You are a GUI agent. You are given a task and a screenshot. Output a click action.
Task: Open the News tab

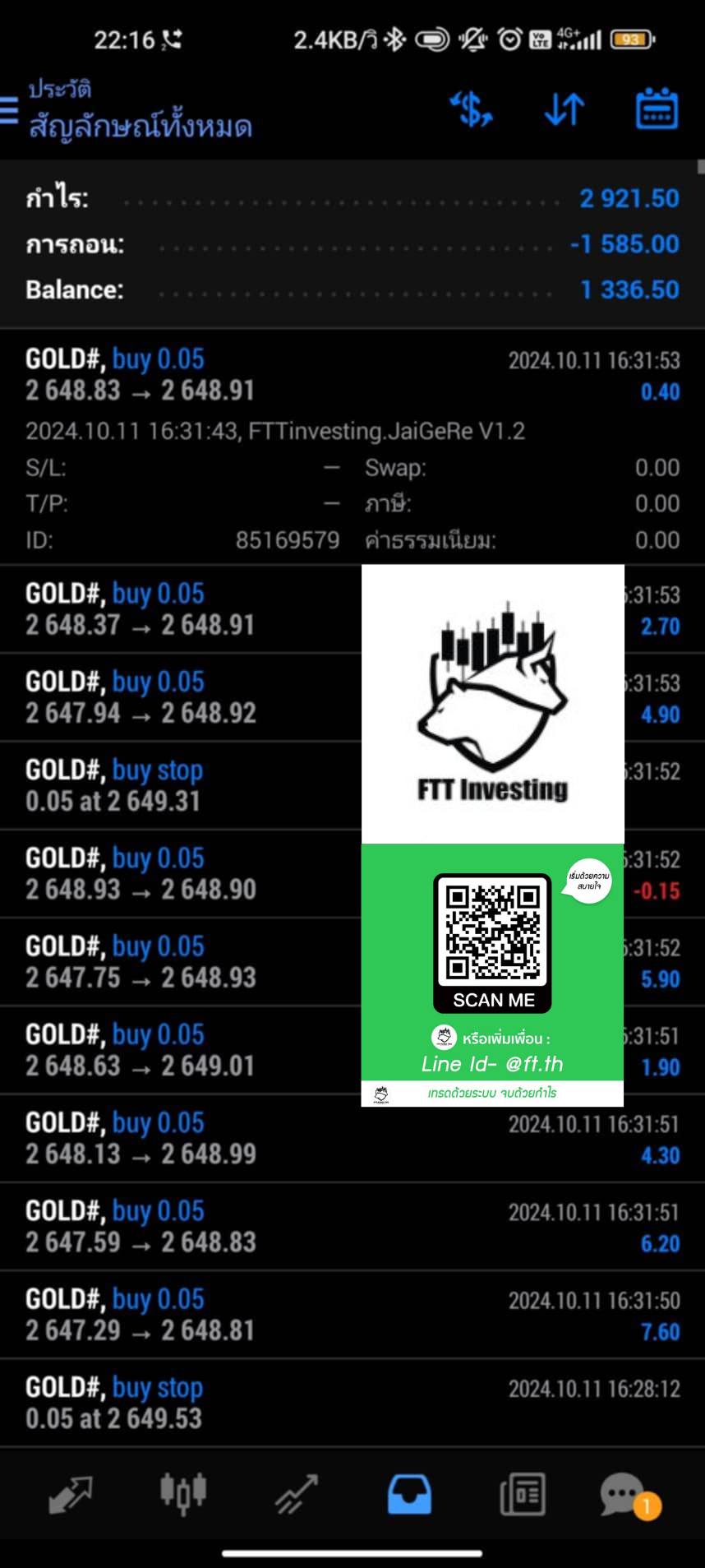coord(522,1494)
